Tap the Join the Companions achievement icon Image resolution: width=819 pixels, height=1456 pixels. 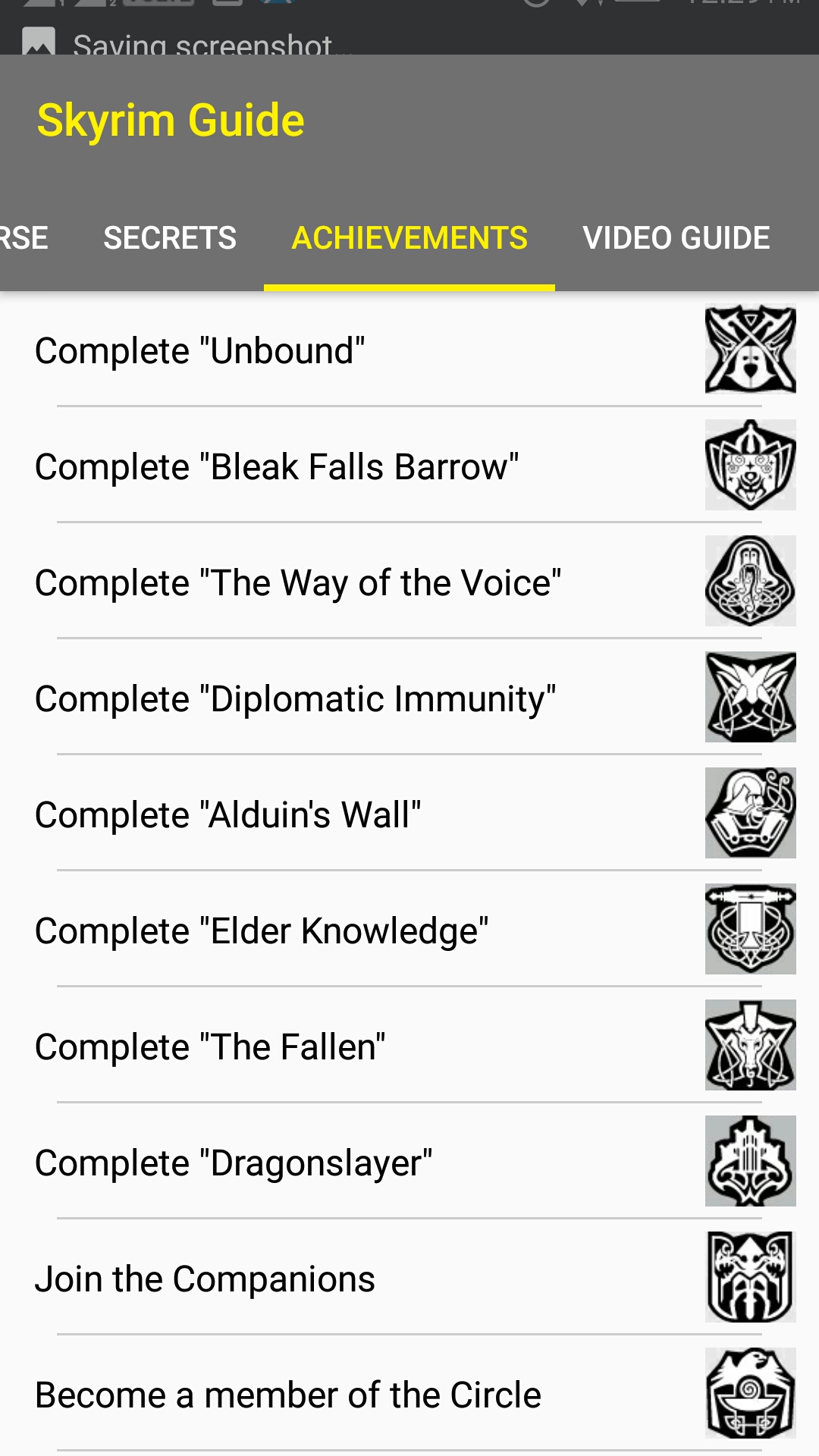(x=749, y=1278)
